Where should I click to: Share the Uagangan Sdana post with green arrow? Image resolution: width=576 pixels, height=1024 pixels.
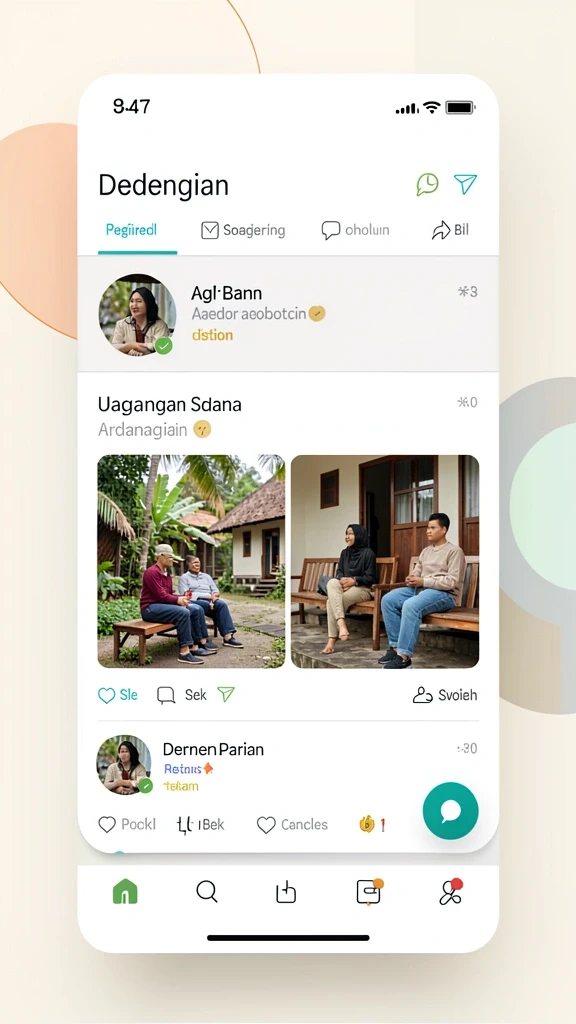point(226,695)
